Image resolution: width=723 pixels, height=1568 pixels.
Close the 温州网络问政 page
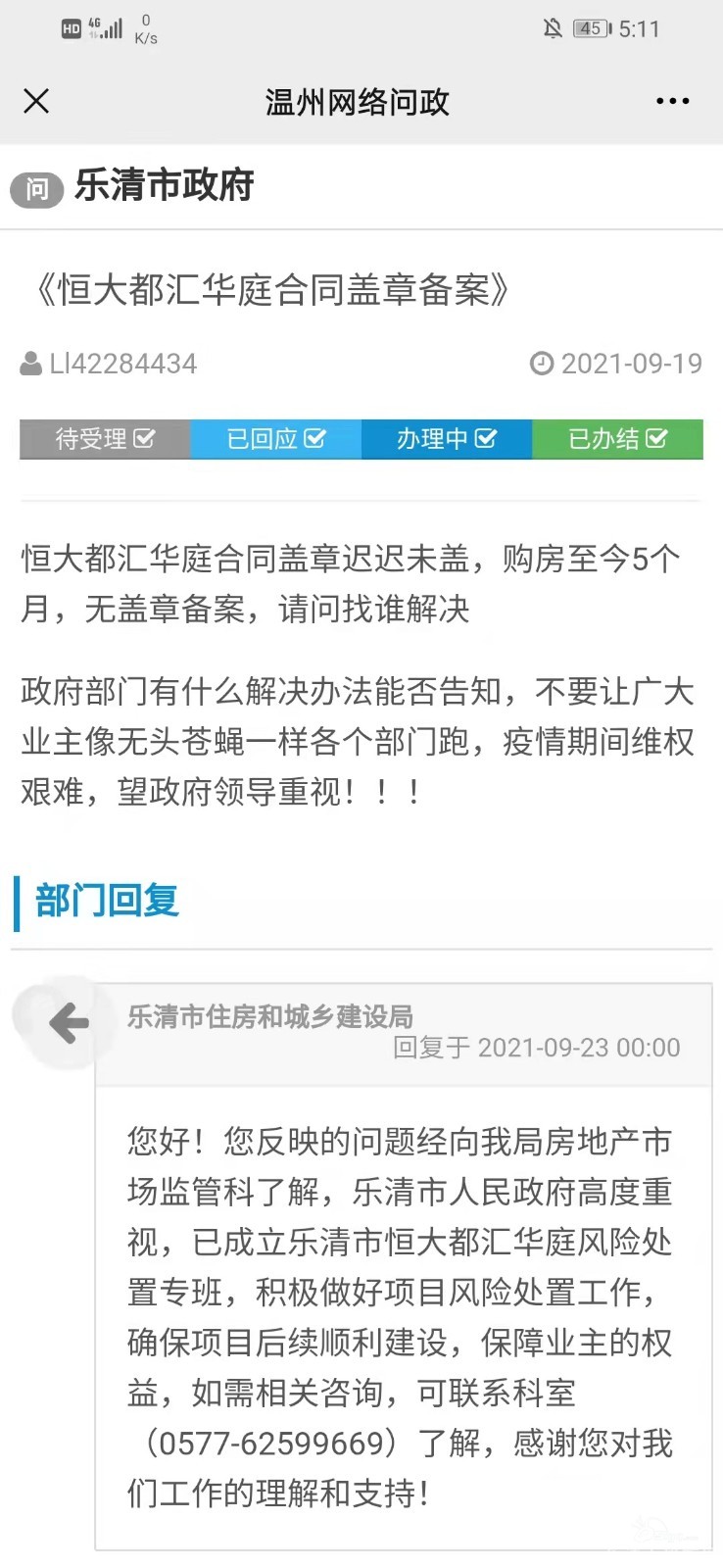point(36,101)
